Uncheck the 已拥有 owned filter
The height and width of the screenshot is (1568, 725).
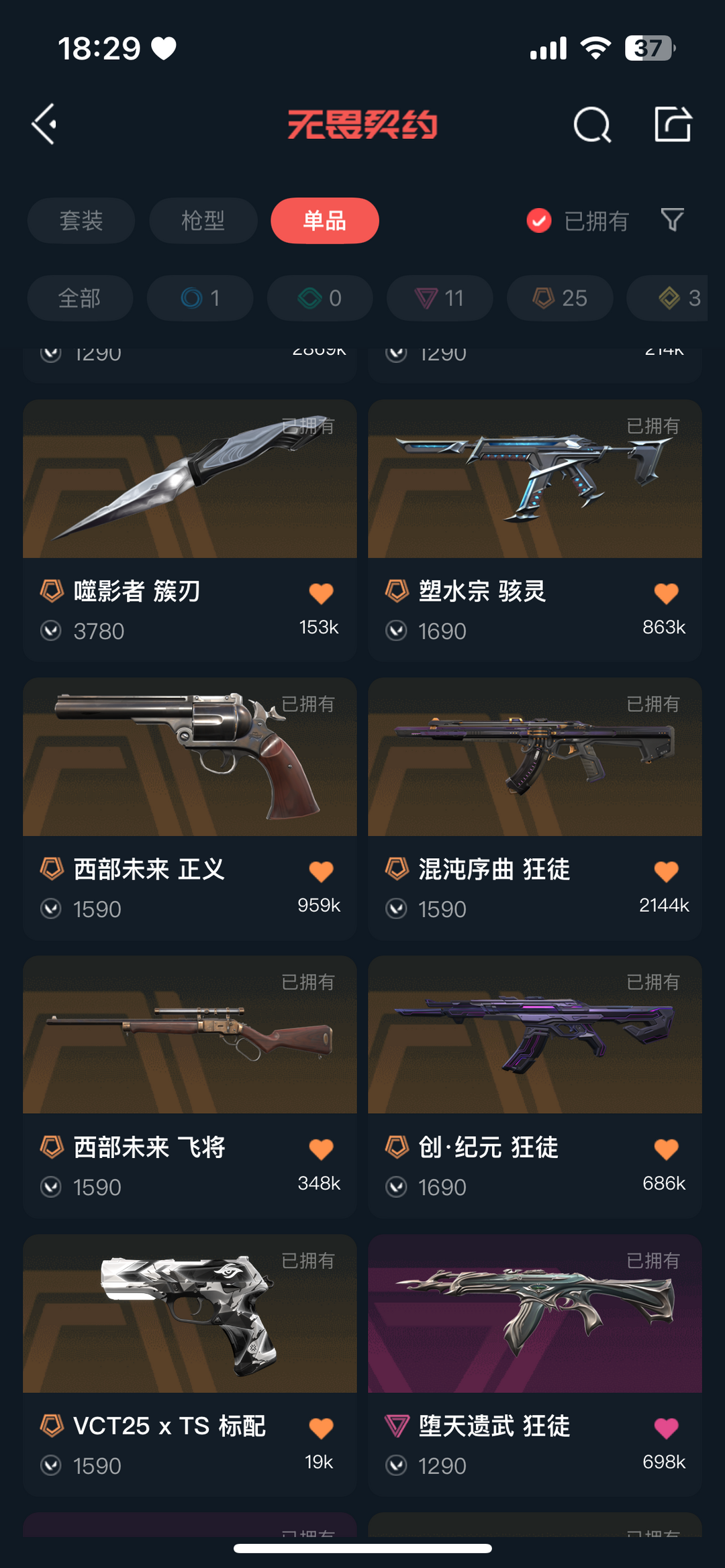(x=577, y=221)
